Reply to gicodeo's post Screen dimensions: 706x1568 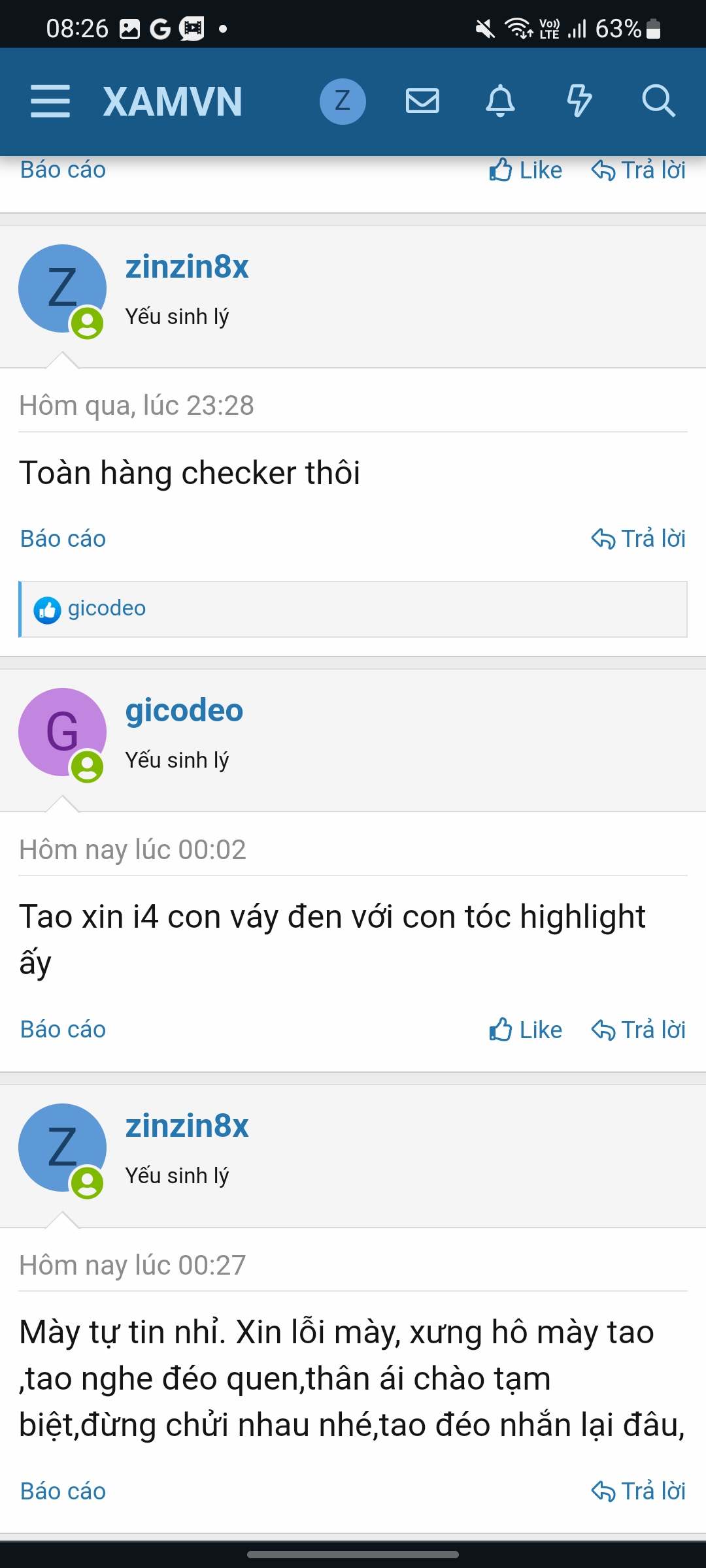(x=639, y=1030)
